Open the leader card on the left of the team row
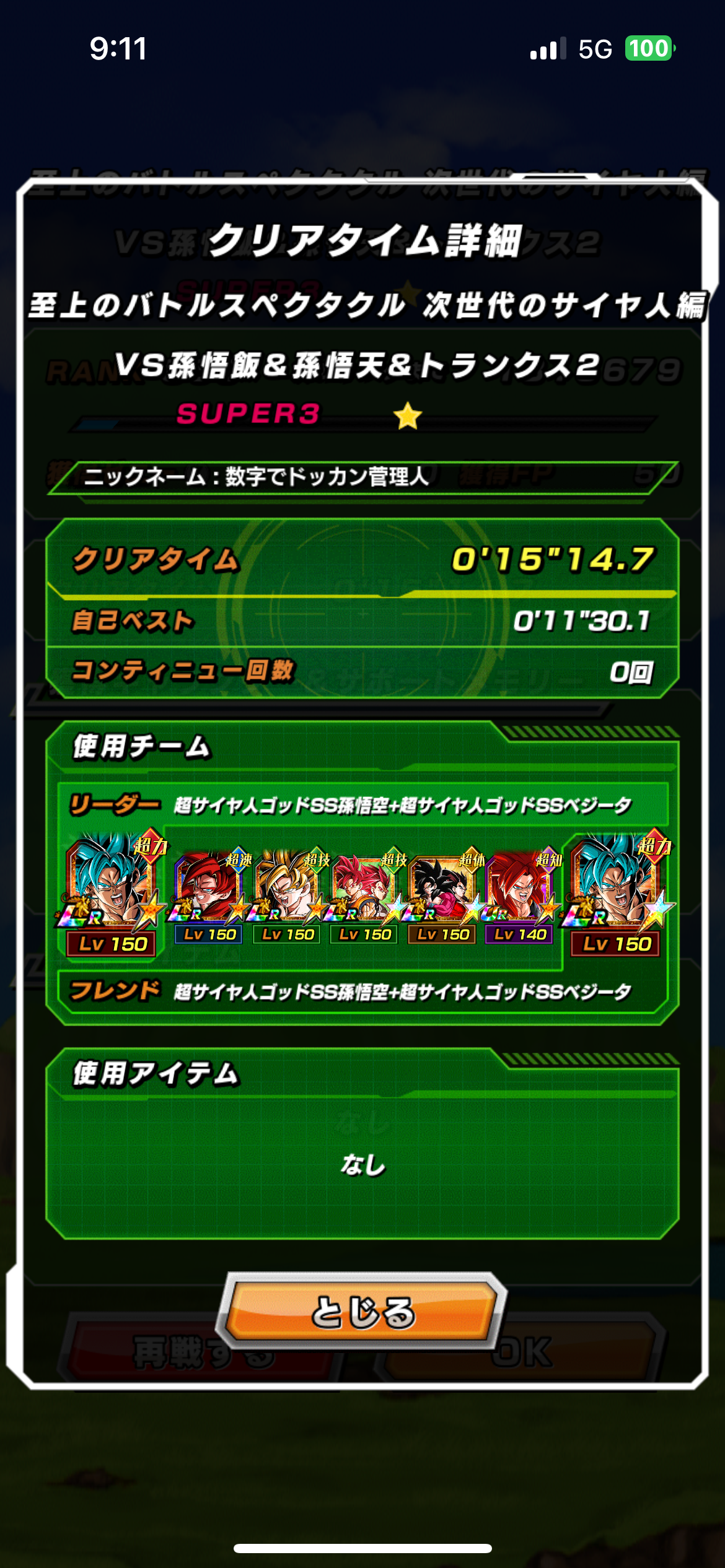This screenshot has width=725, height=1568. [112, 892]
